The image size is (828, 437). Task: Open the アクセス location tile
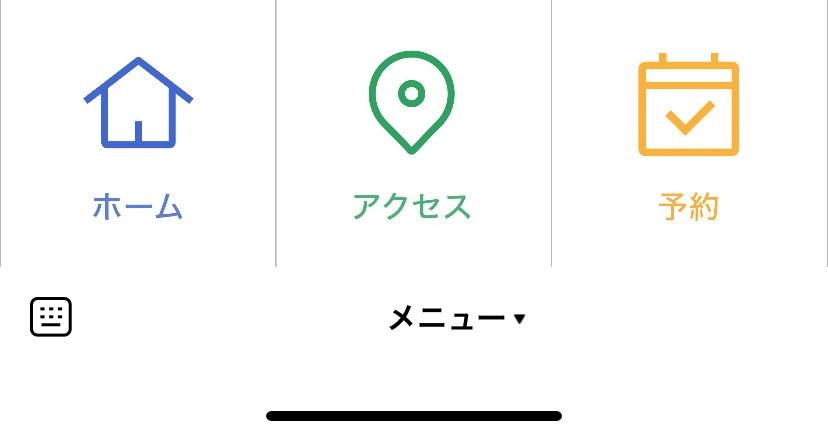coord(412,135)
